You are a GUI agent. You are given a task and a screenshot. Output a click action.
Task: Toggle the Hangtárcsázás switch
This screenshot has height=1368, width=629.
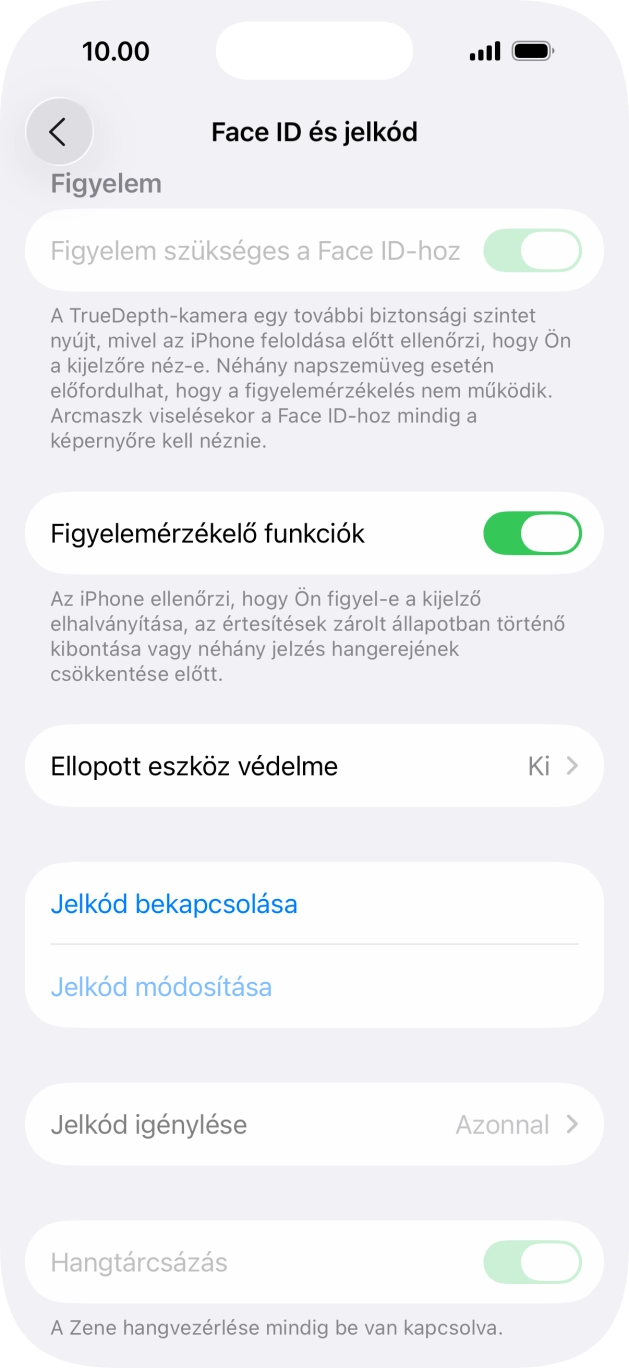pyautogui.click(x=532, y=1262)
